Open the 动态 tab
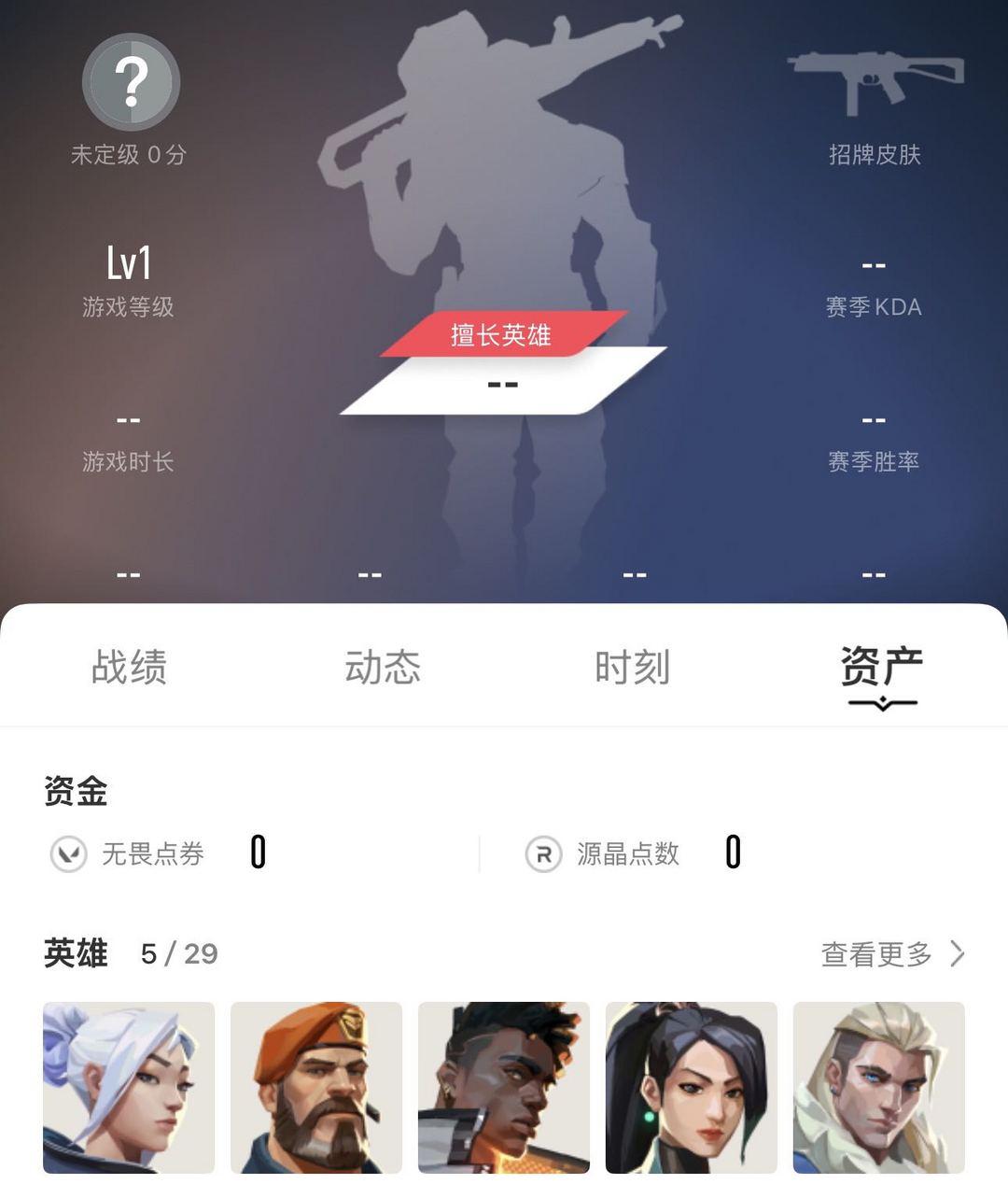This screenshot has width=1008, height=1198. coord(383,668)
